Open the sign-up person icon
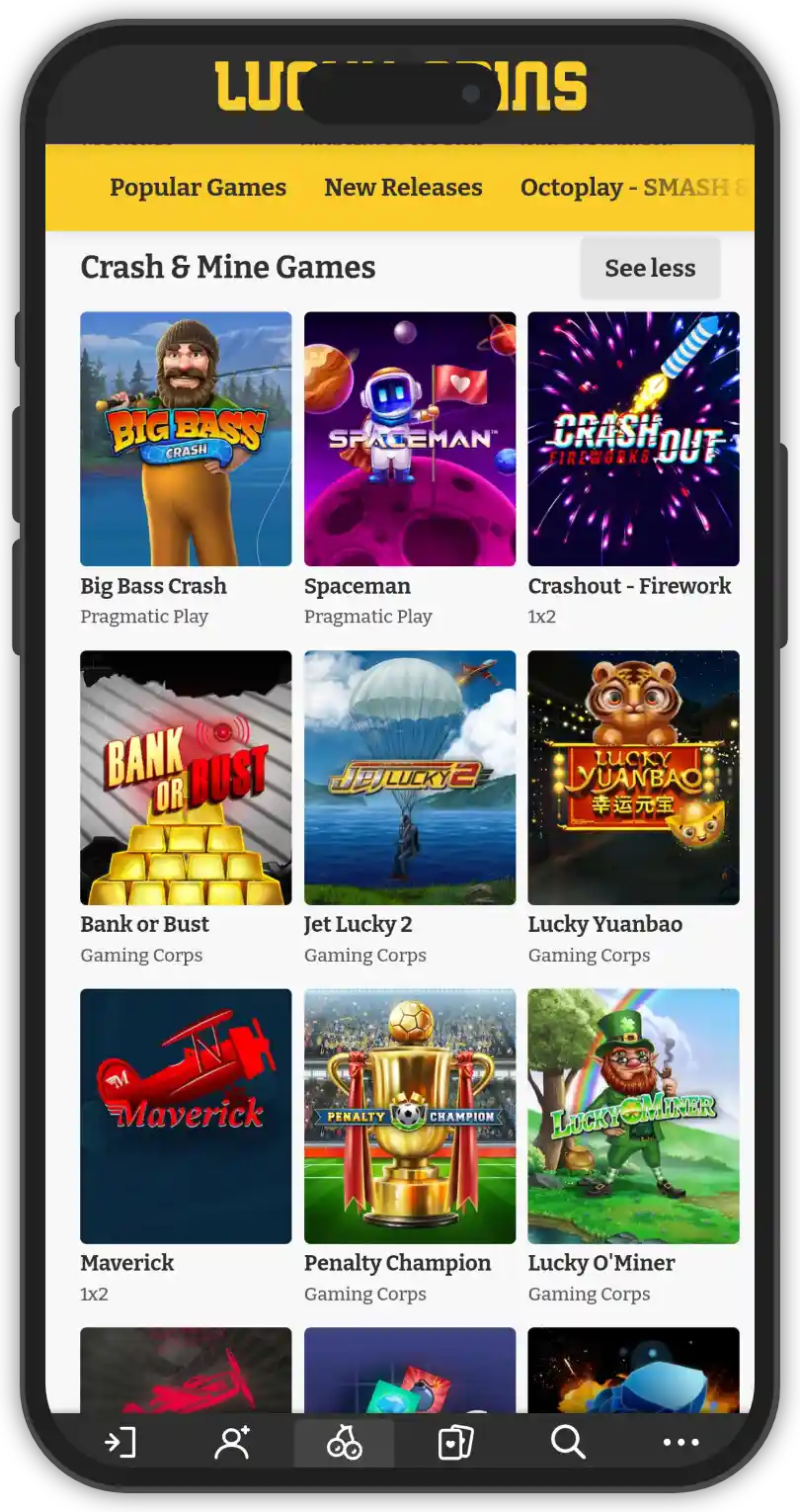The image size is (800, 1512). pyautogui.click(x=232, y=1443)
